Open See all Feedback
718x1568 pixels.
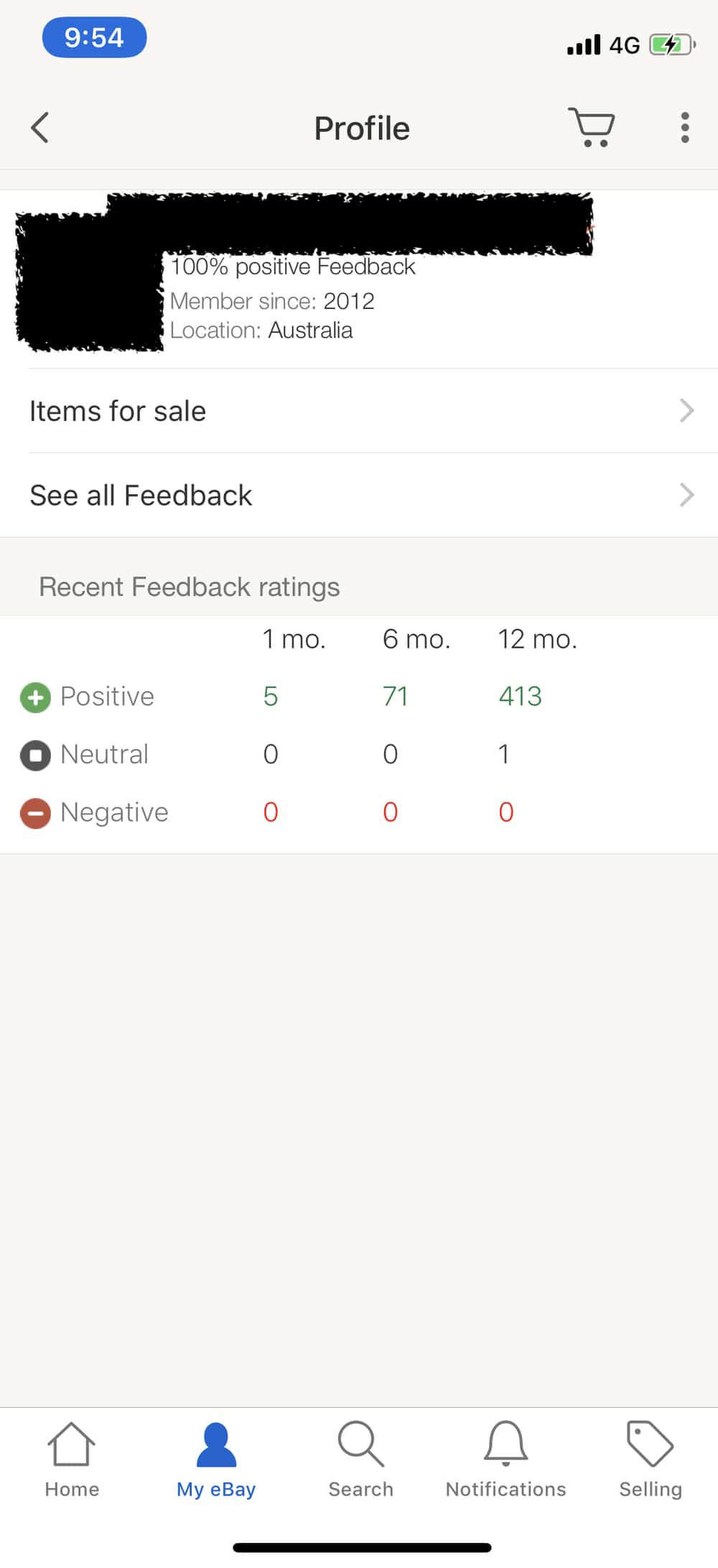(141, 494)
